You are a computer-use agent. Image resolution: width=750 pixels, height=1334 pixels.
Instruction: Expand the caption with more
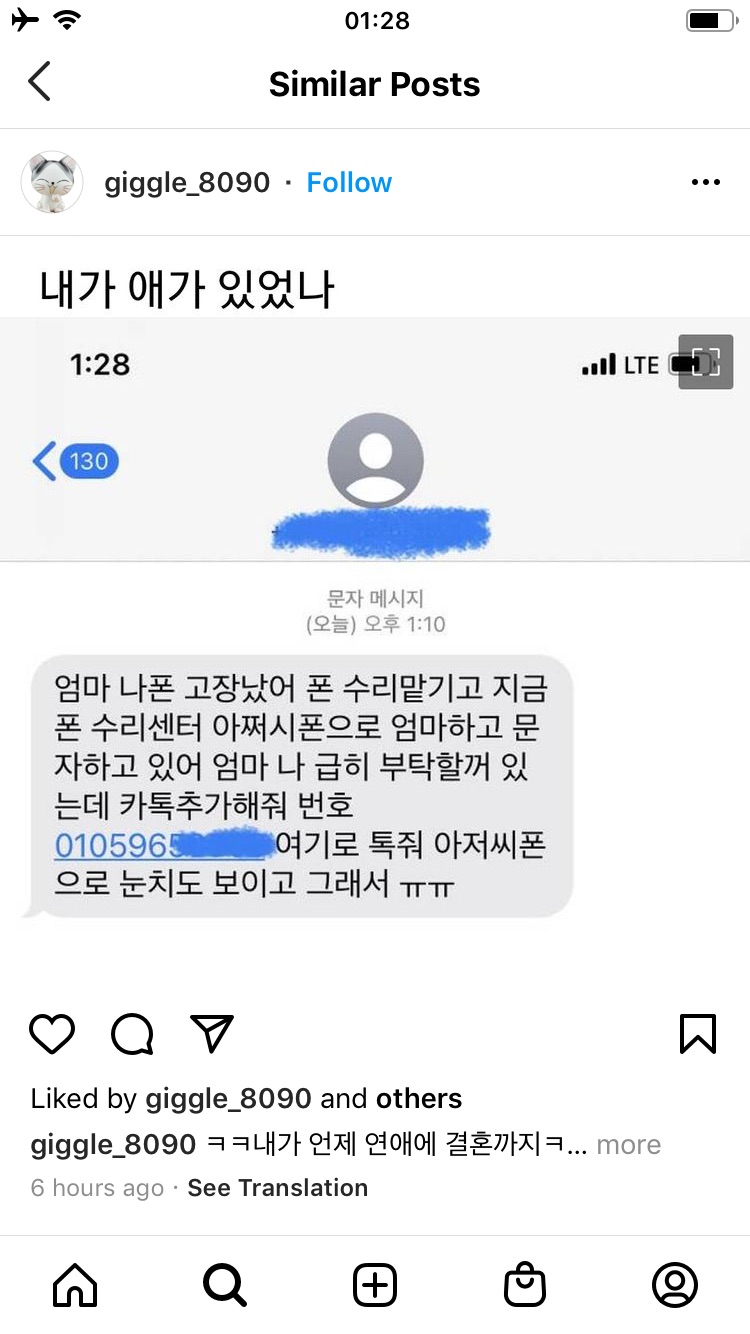[x=629, y=1145]
